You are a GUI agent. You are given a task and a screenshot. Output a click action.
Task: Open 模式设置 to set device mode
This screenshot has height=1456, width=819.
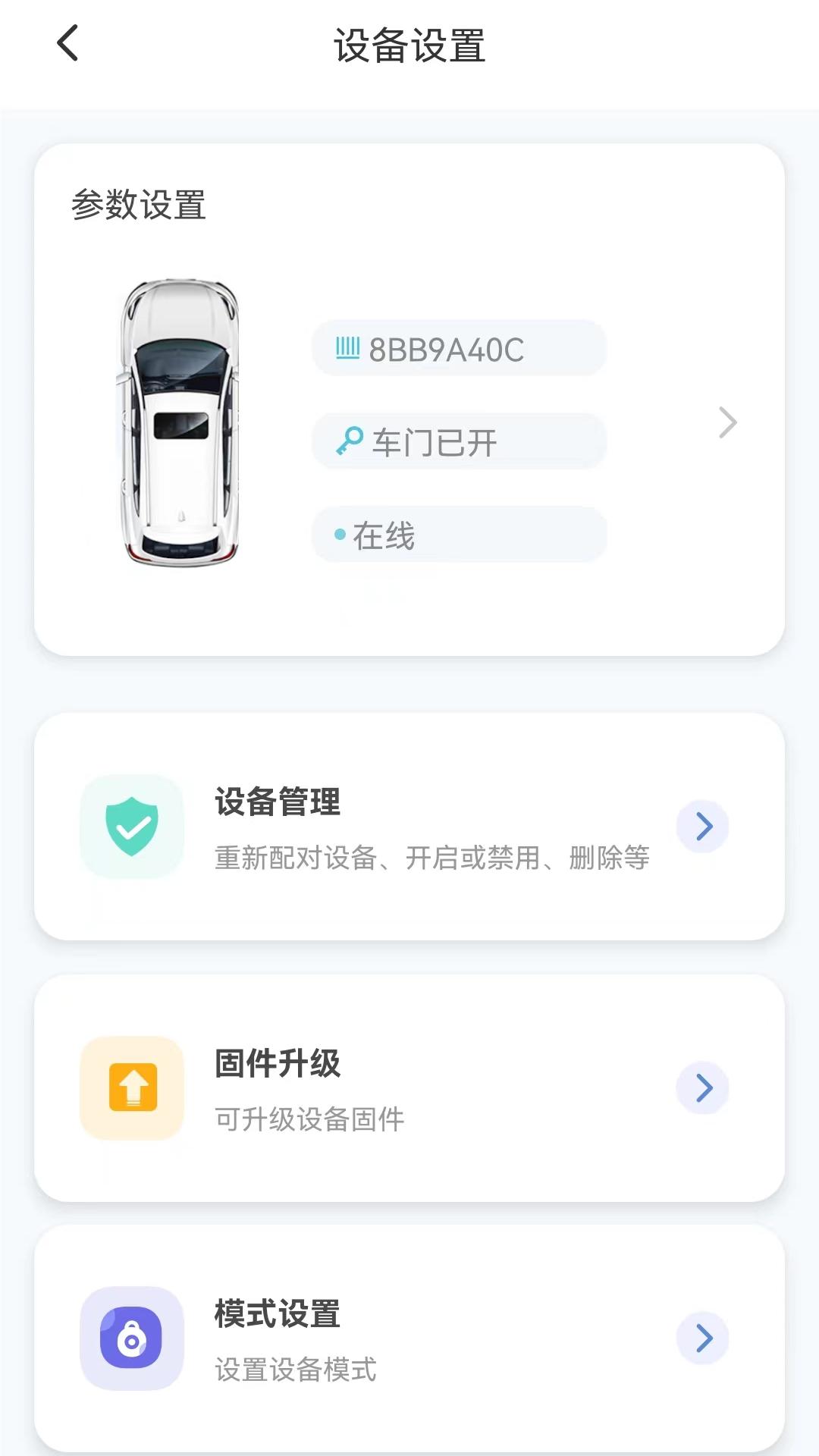(x=409, y=1338)
